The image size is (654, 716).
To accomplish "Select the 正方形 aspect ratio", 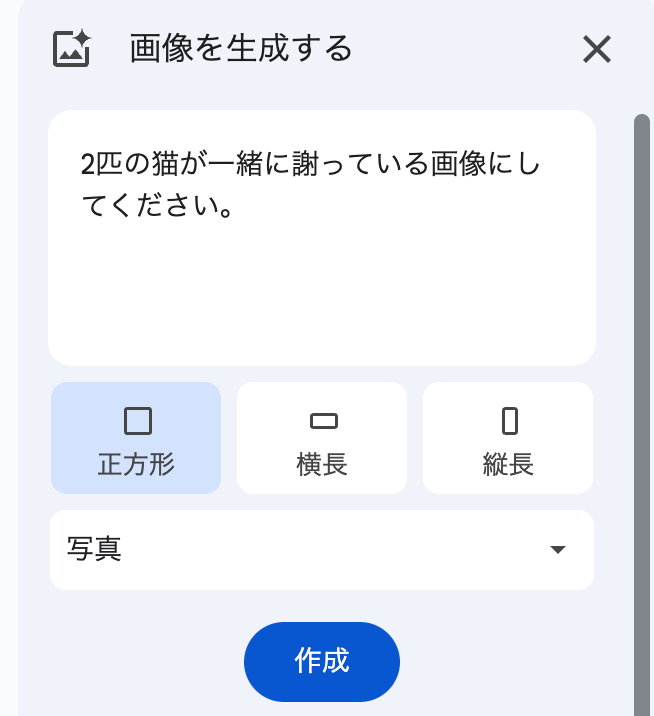I will [x=136, y=438].
